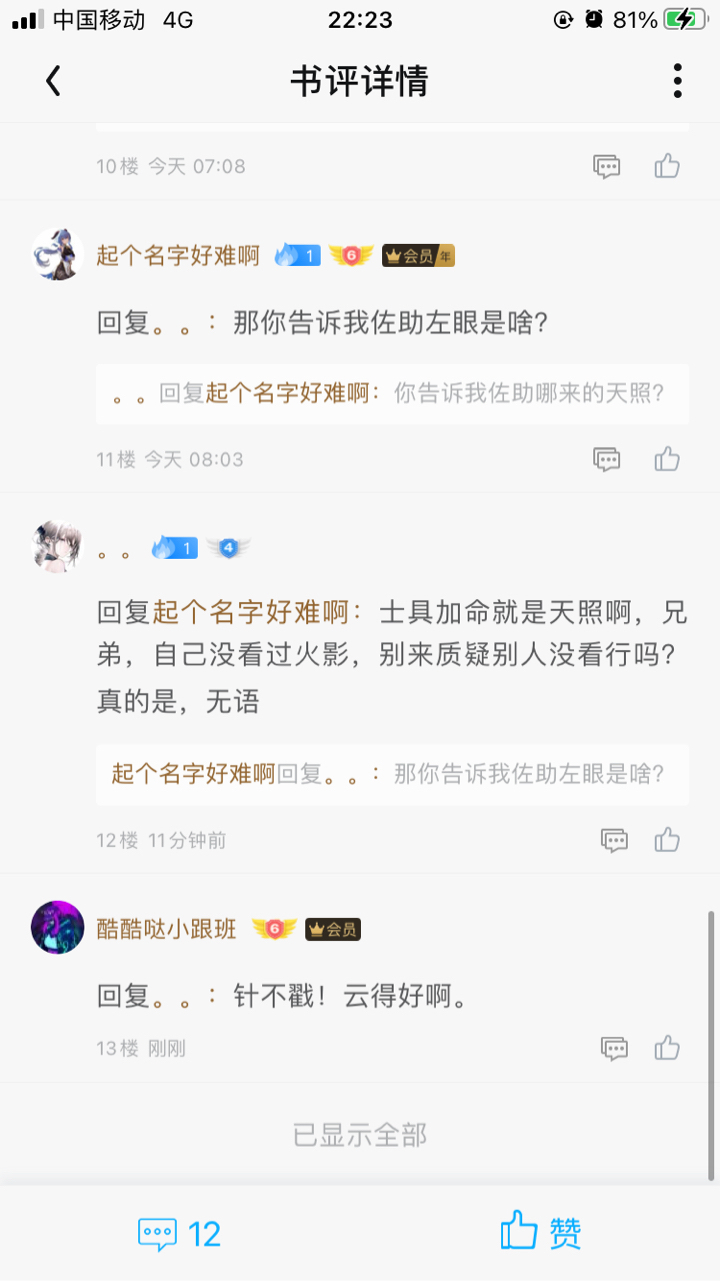Open the 酷酷哒小跟班 username link
720x1281 pixels.
167,929
